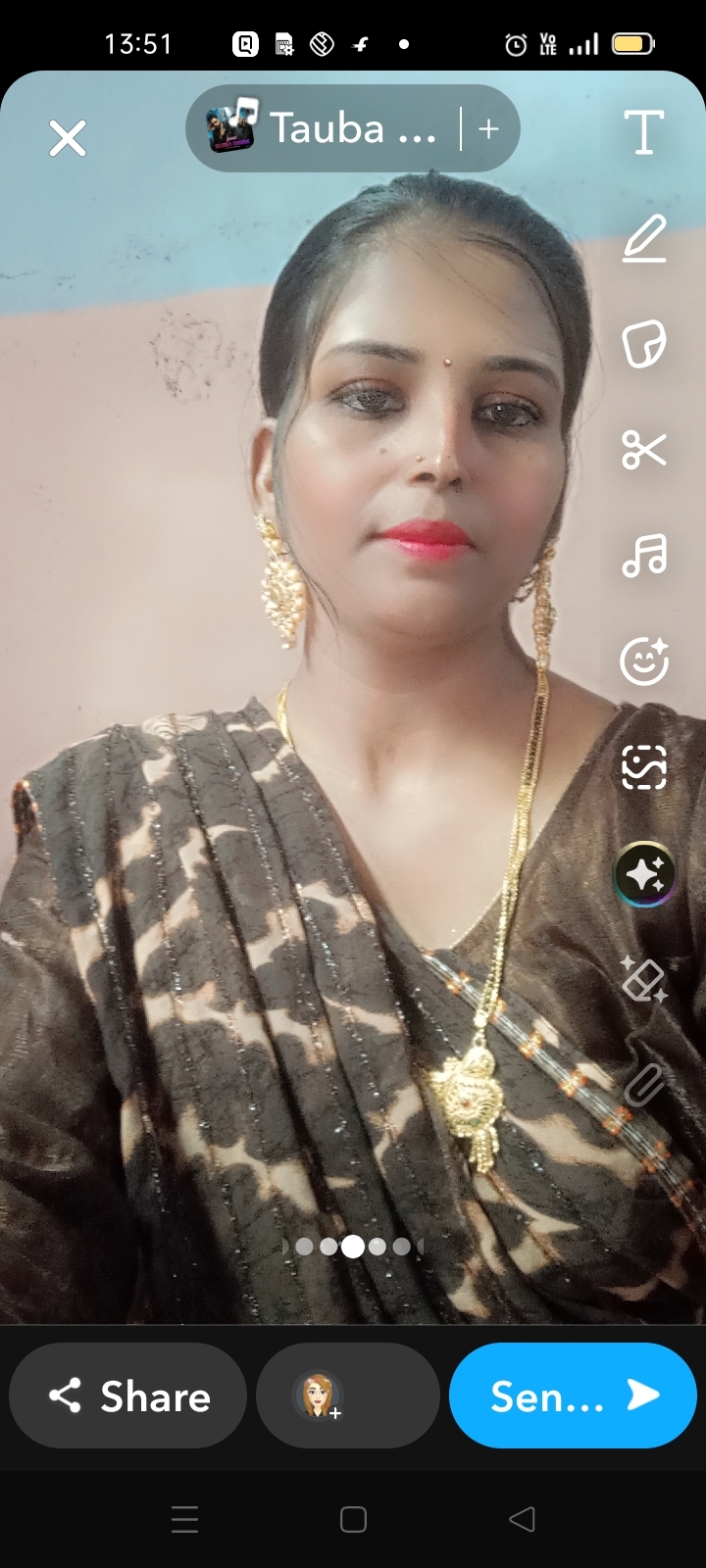Open the smiley face lens tool
706x1568 pixels.
(644, 661)
